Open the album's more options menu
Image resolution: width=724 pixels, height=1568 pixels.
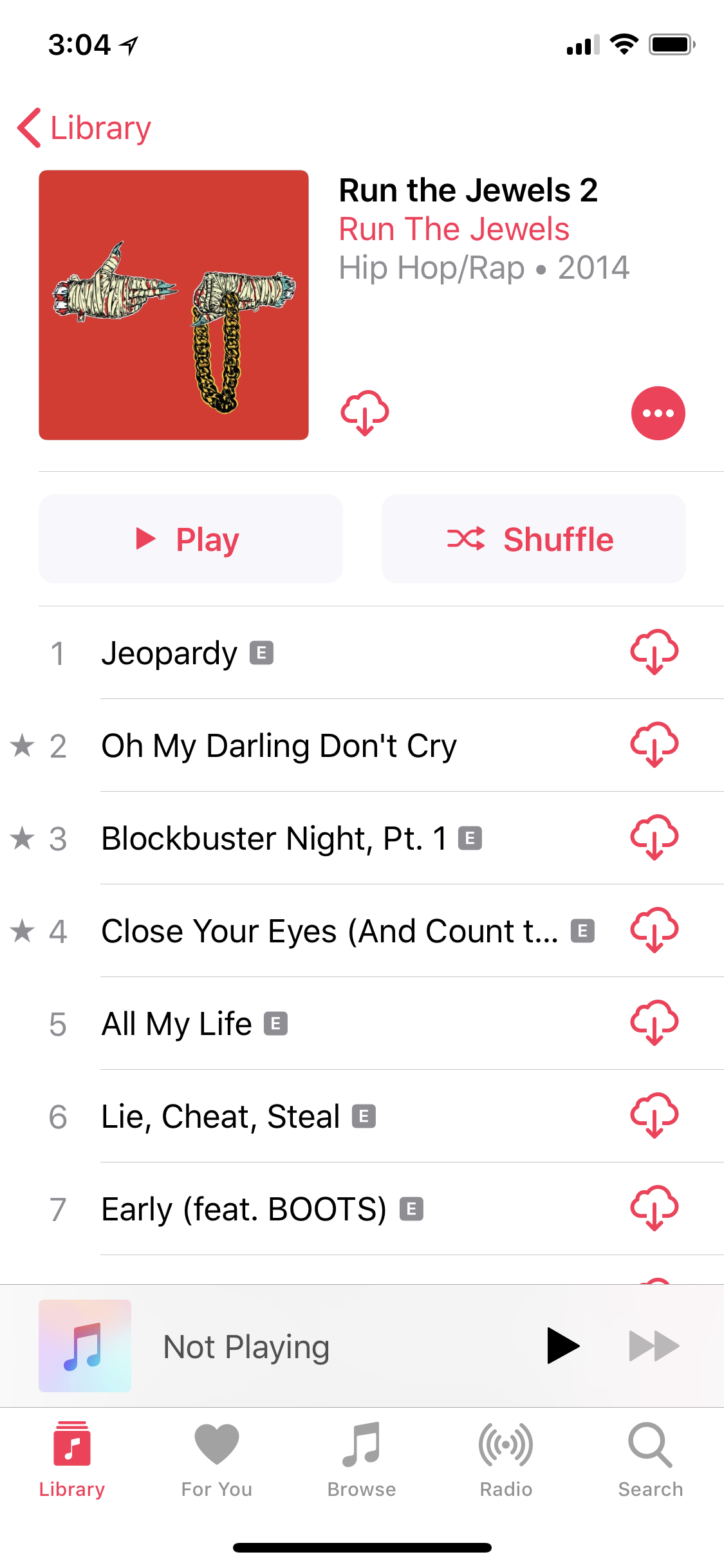(x=658, y=413)
